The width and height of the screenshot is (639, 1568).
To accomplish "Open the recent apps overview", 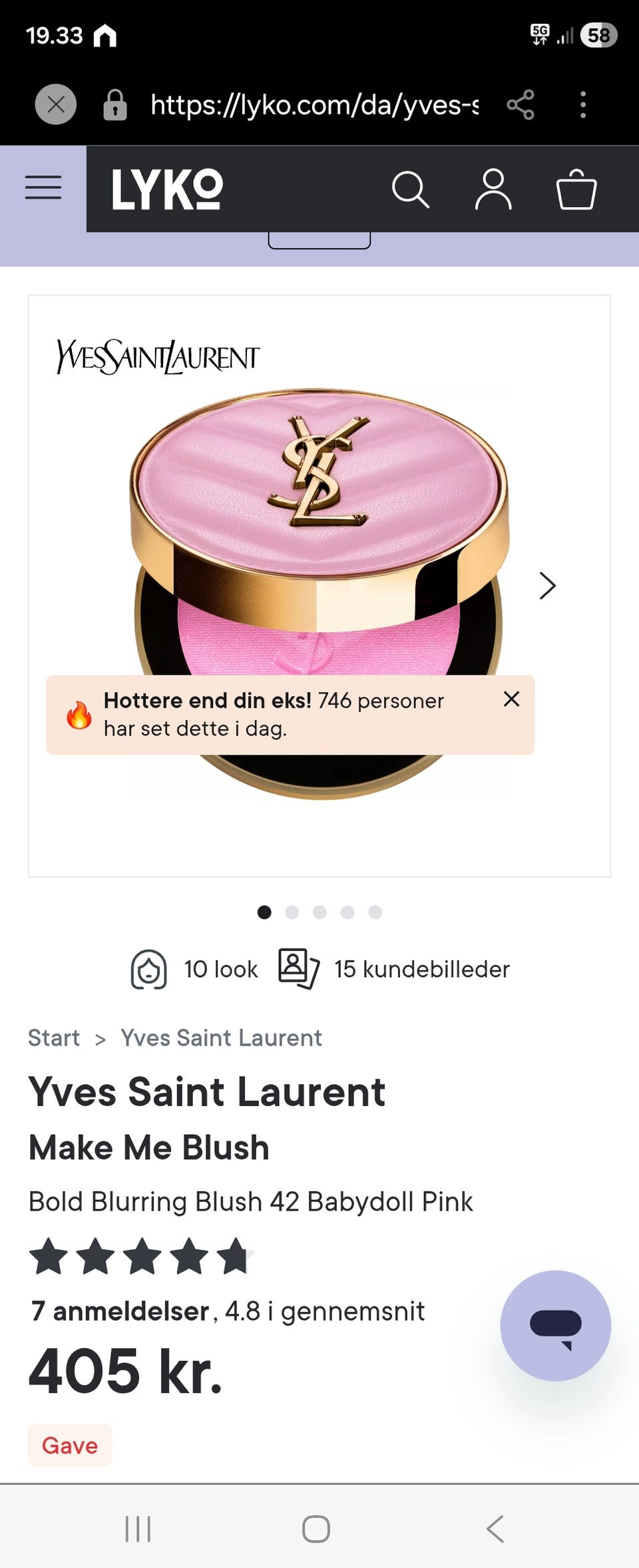I will coord(138,1529).
